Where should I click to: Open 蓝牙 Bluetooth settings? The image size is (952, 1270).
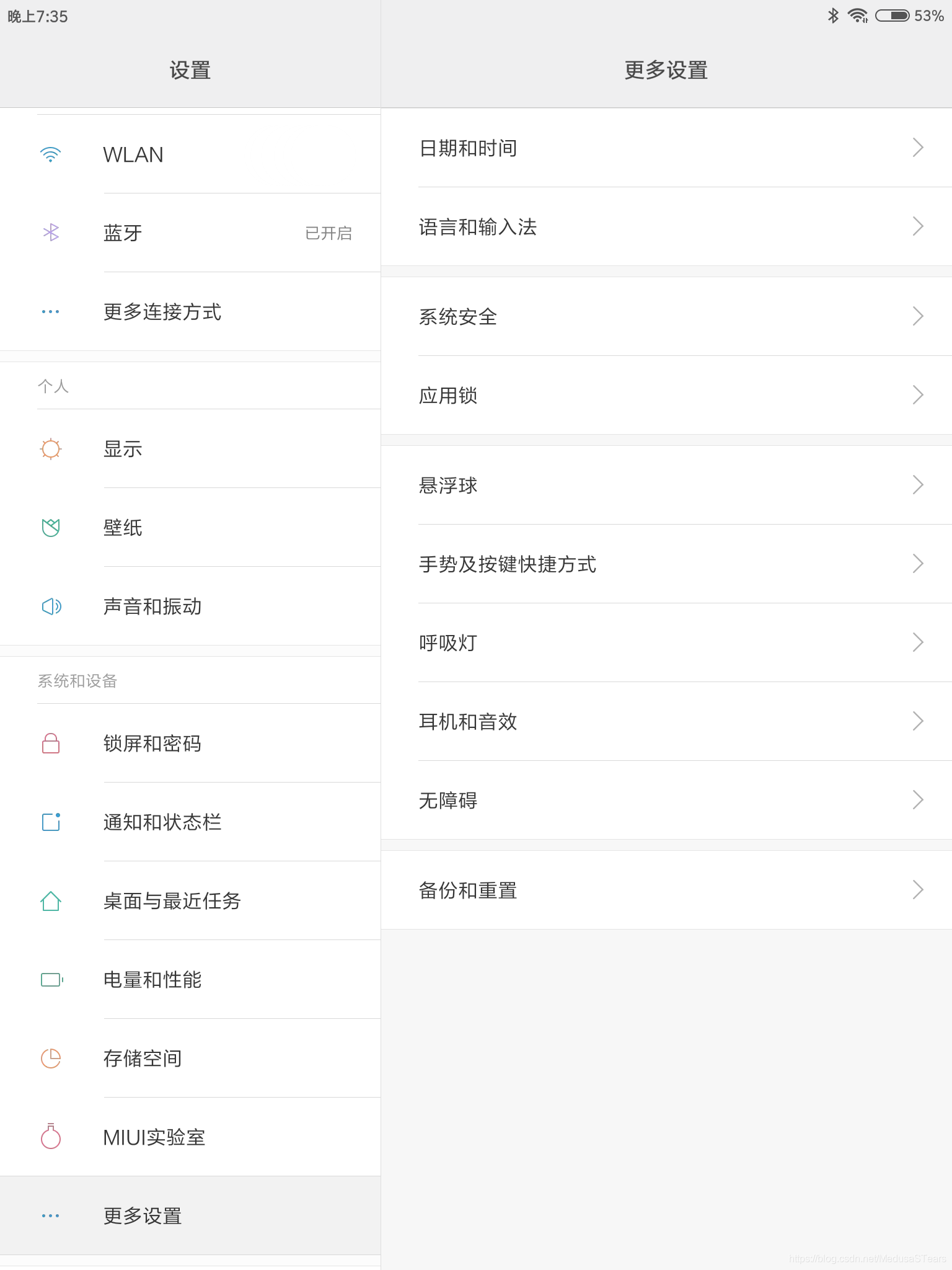coord(190,233)
